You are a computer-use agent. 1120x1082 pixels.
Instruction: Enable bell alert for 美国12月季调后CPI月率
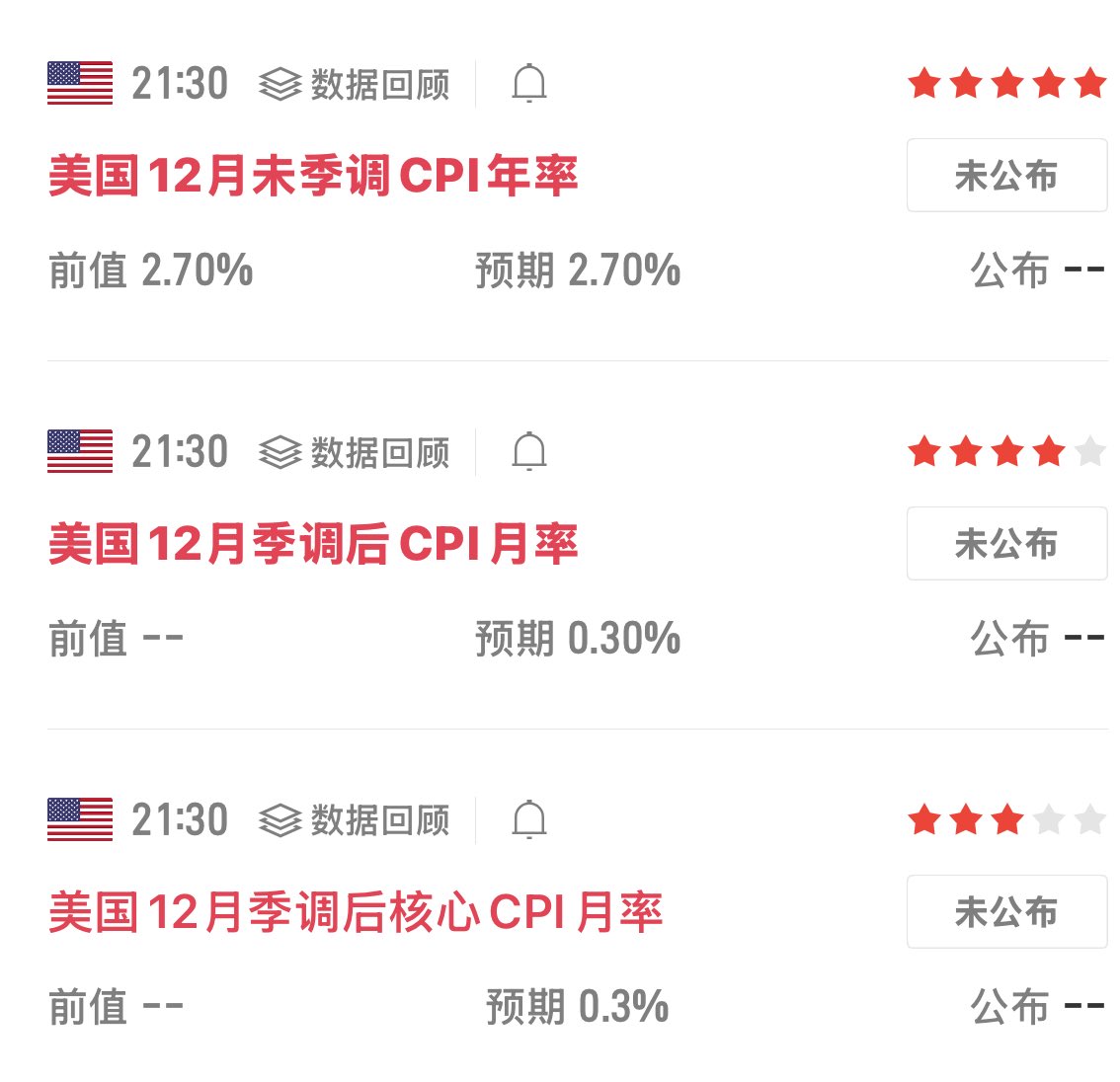tap(529, 452)
